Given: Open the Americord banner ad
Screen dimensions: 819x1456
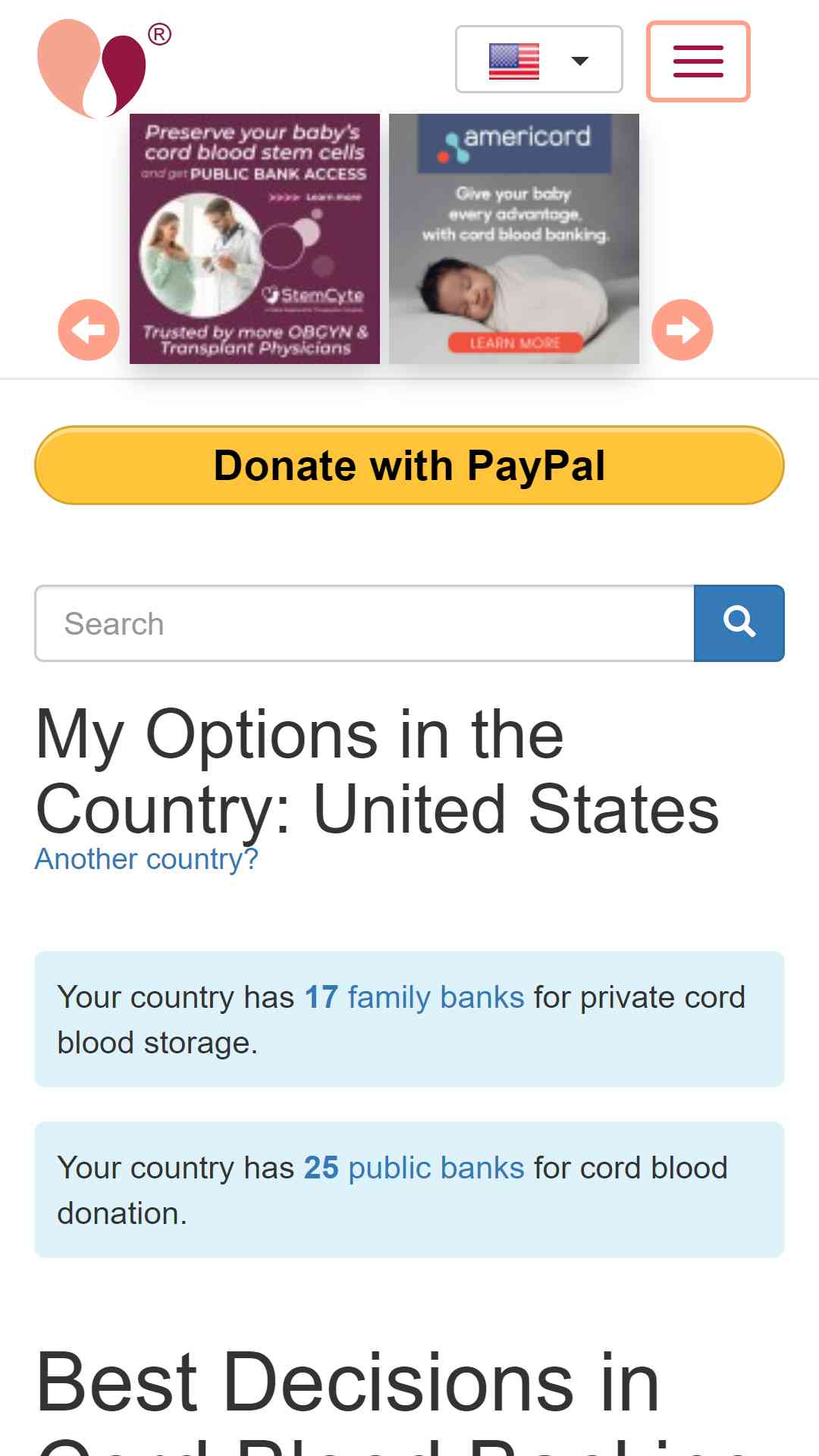Looking at the screenshot, I should (x=514, y=239).
